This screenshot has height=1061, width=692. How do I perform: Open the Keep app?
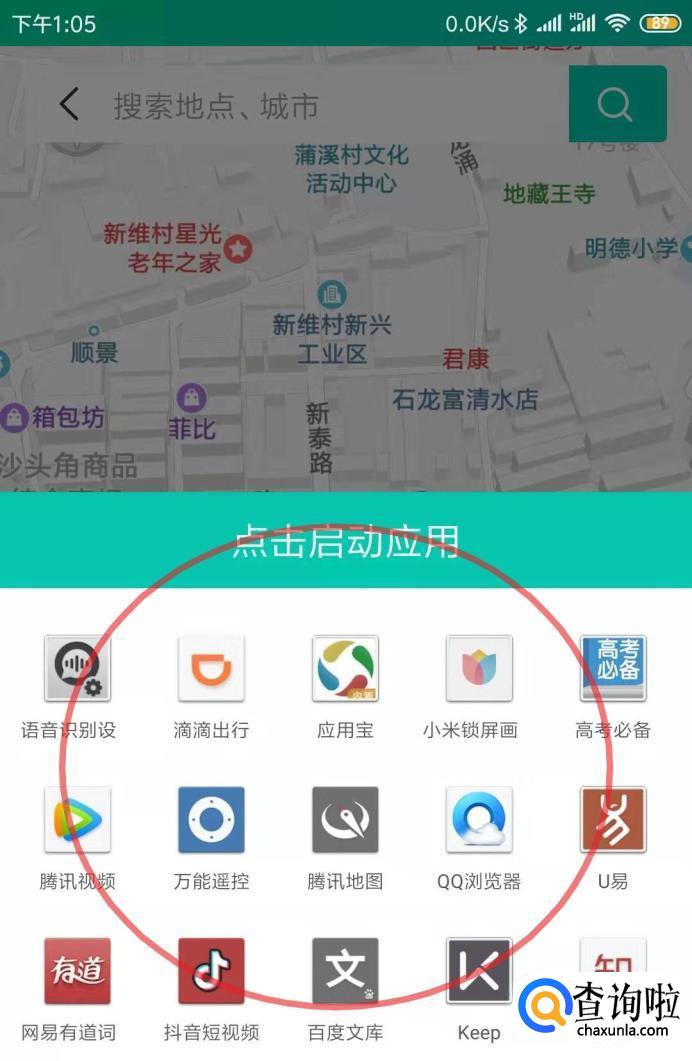[x=479, y=971]
